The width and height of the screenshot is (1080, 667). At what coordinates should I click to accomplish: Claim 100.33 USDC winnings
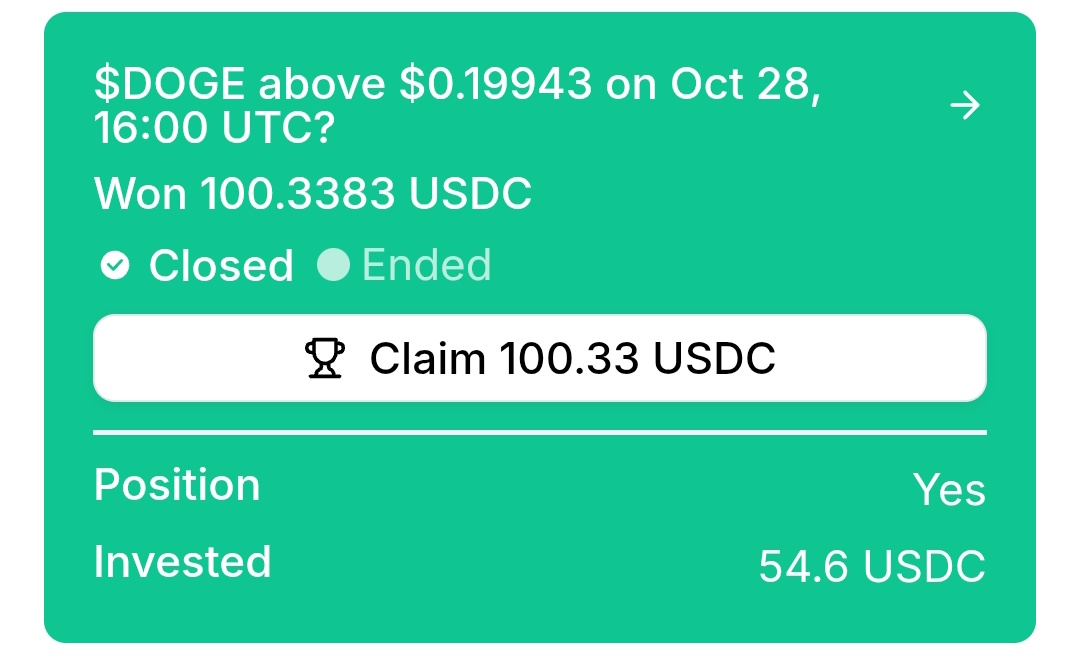(540, 358)
